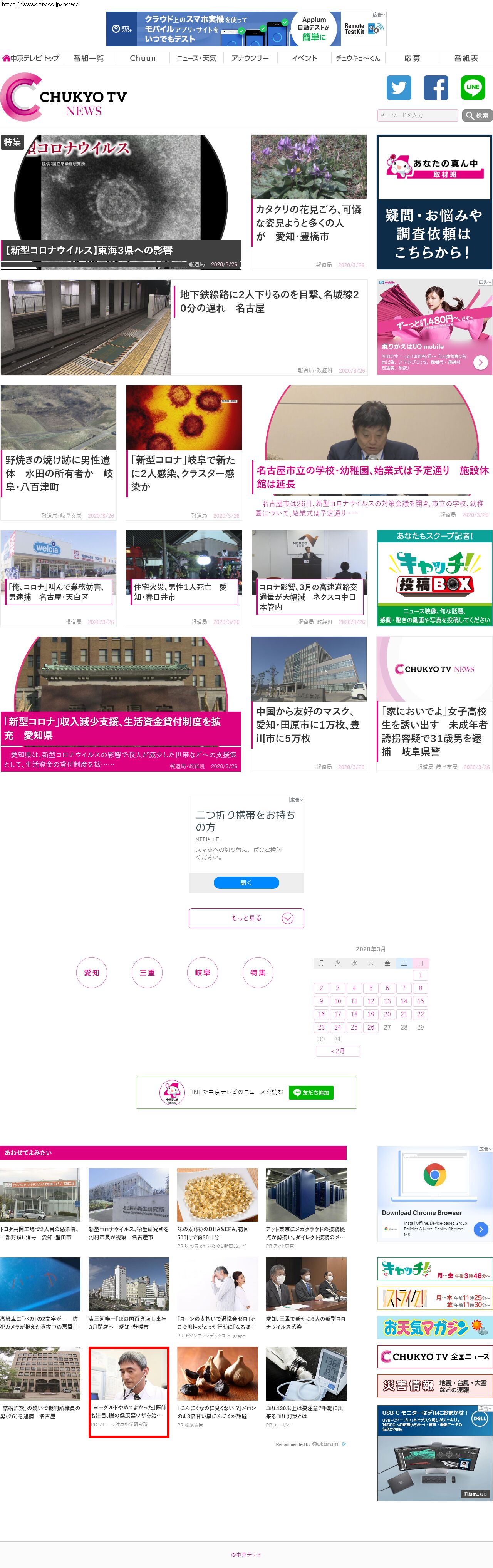Go to ニュース・天気 in the top menu

[196, 59]
